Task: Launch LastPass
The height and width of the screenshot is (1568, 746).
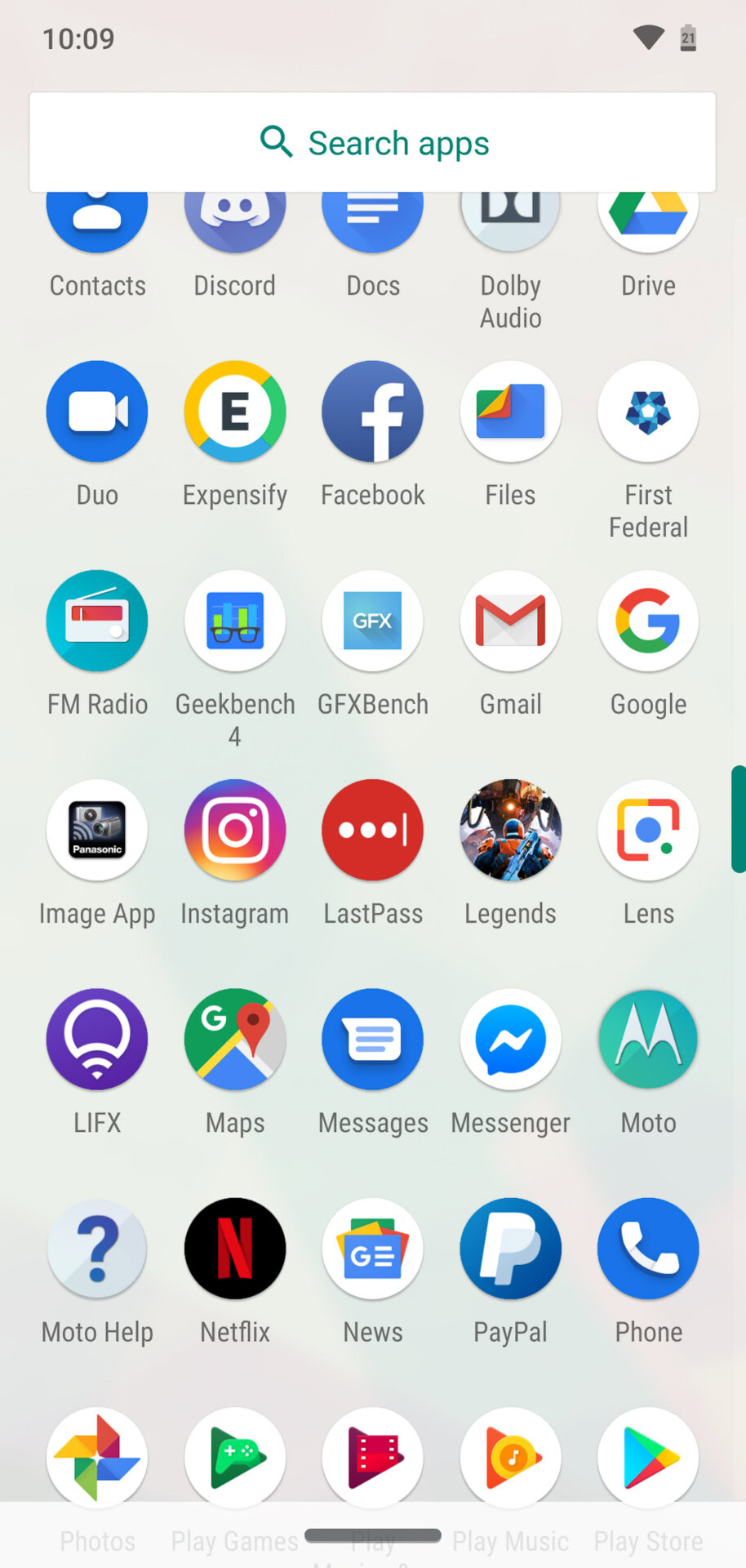Action: (373, 830)
